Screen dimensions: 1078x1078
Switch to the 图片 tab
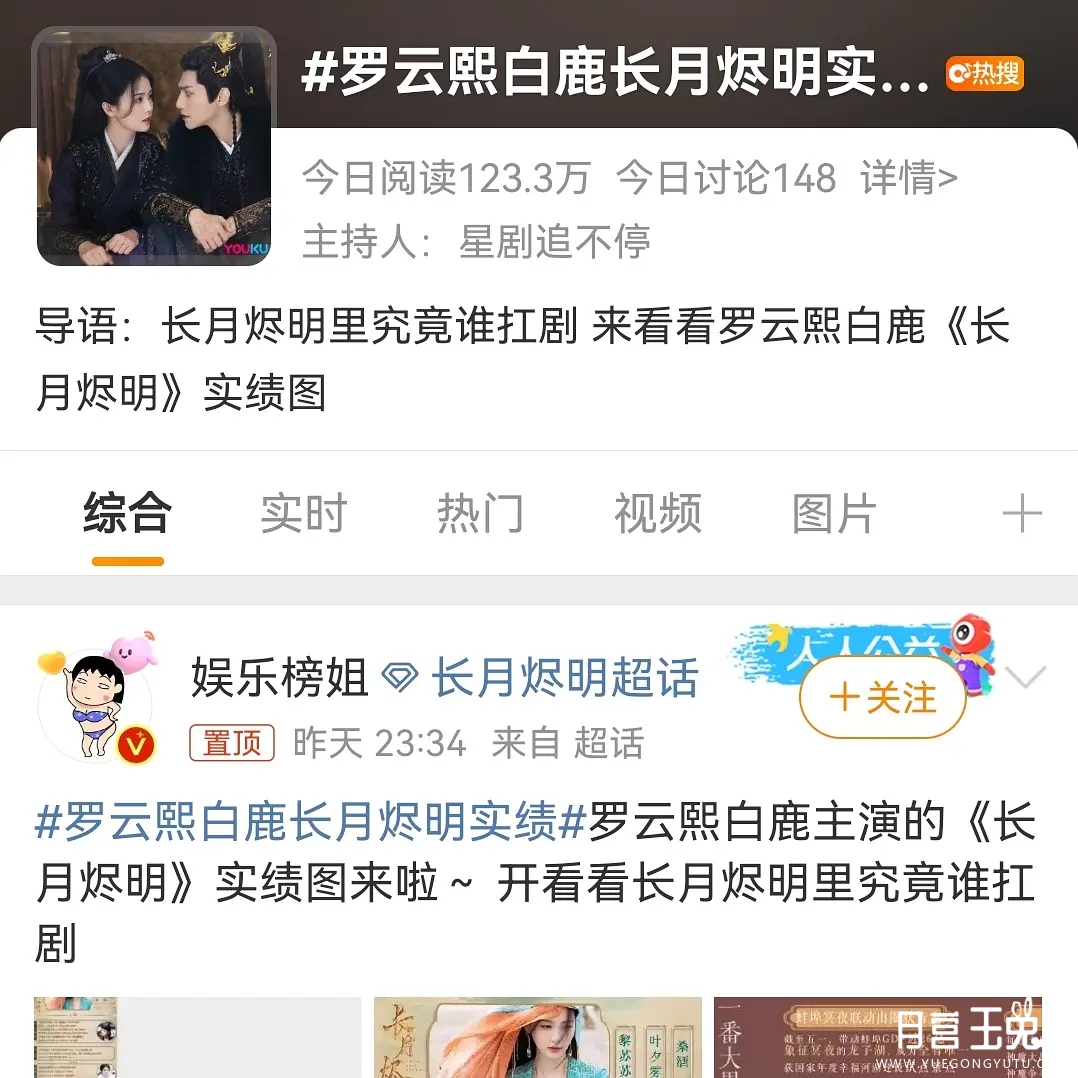834,514
